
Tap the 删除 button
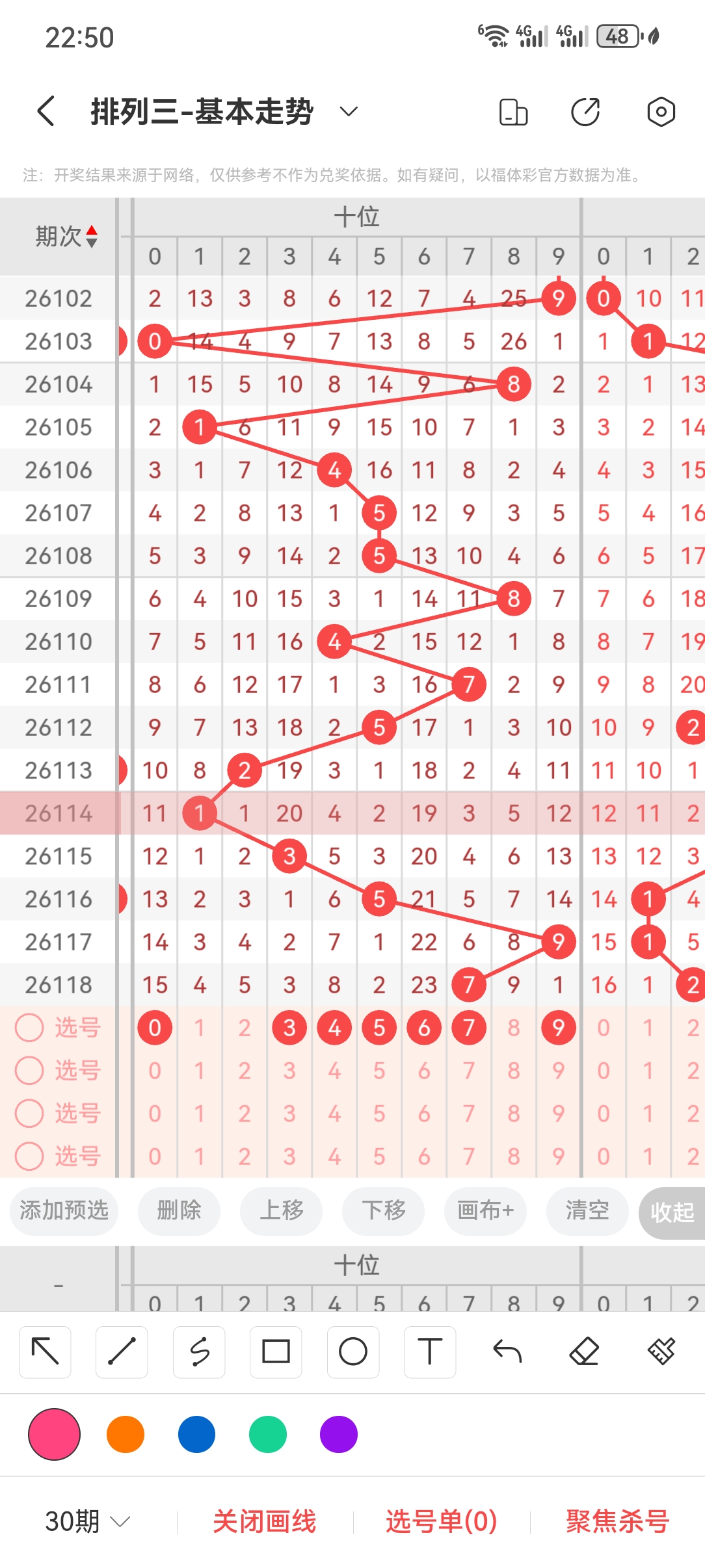[179, 1210]
